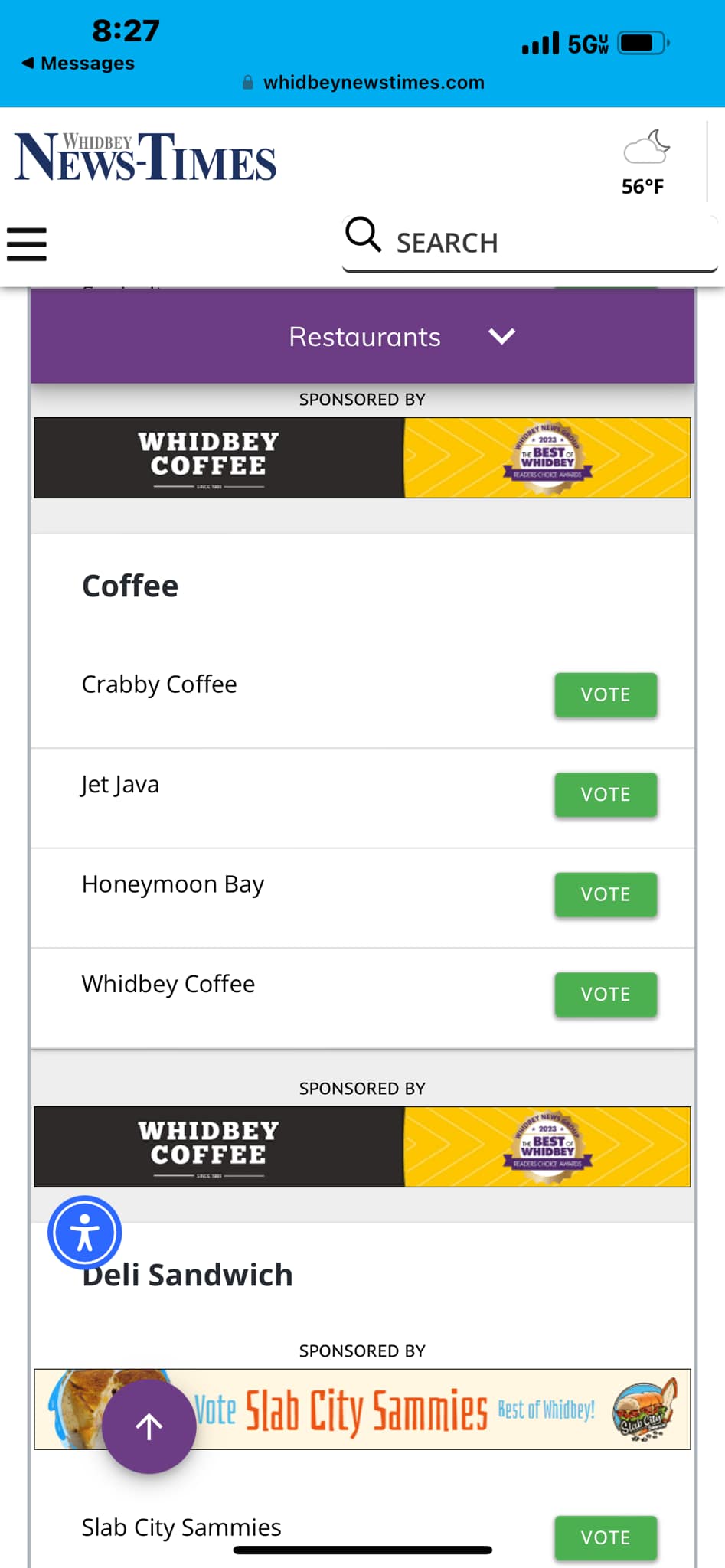Open the Whidbey Coffee sponsor banner above Coffee
Viewport: 725px width, 1568px height.
[362, 458]
